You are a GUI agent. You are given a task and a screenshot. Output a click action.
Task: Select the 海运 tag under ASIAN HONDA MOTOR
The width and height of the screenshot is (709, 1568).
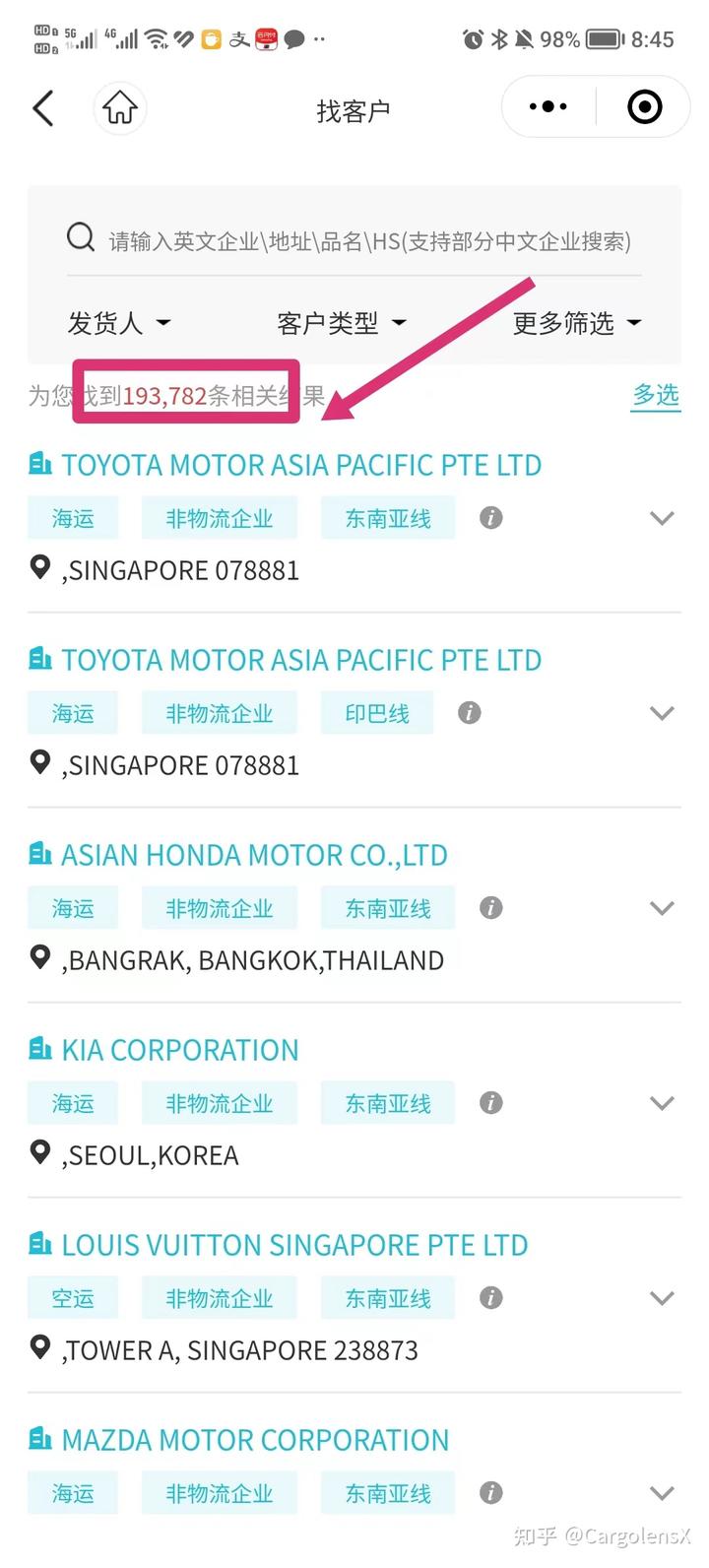(73, 907)
